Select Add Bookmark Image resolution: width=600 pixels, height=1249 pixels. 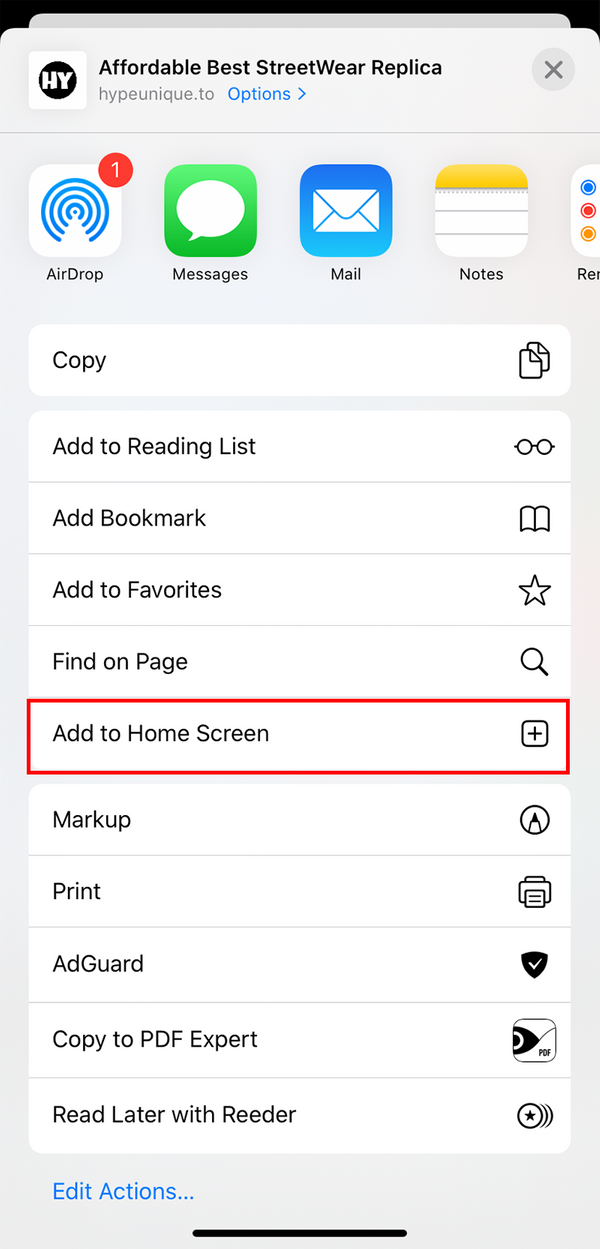click(x=299, y=518)
